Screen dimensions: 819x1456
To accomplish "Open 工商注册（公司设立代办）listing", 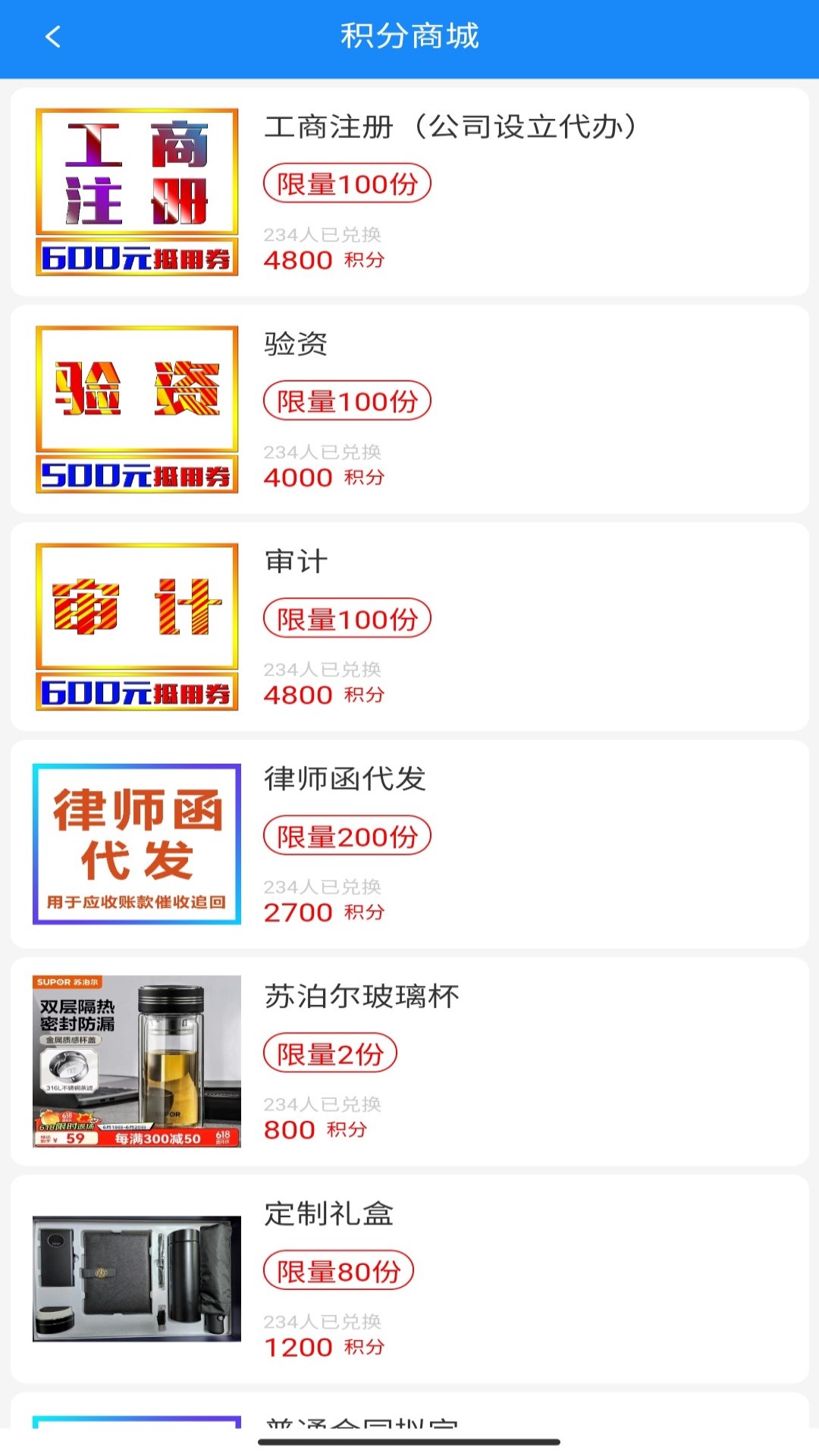I will pyautogui.click(x=453, y=127).
